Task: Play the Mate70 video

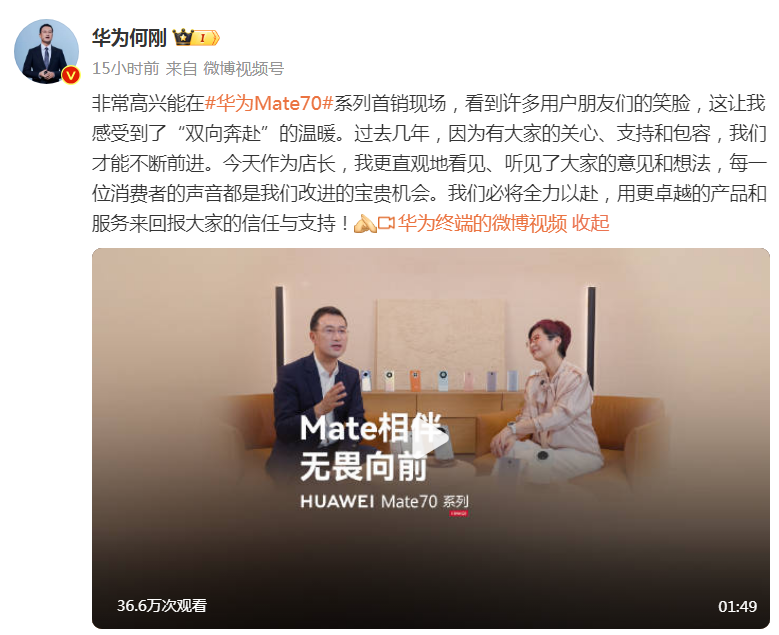Action: (431, 439)
